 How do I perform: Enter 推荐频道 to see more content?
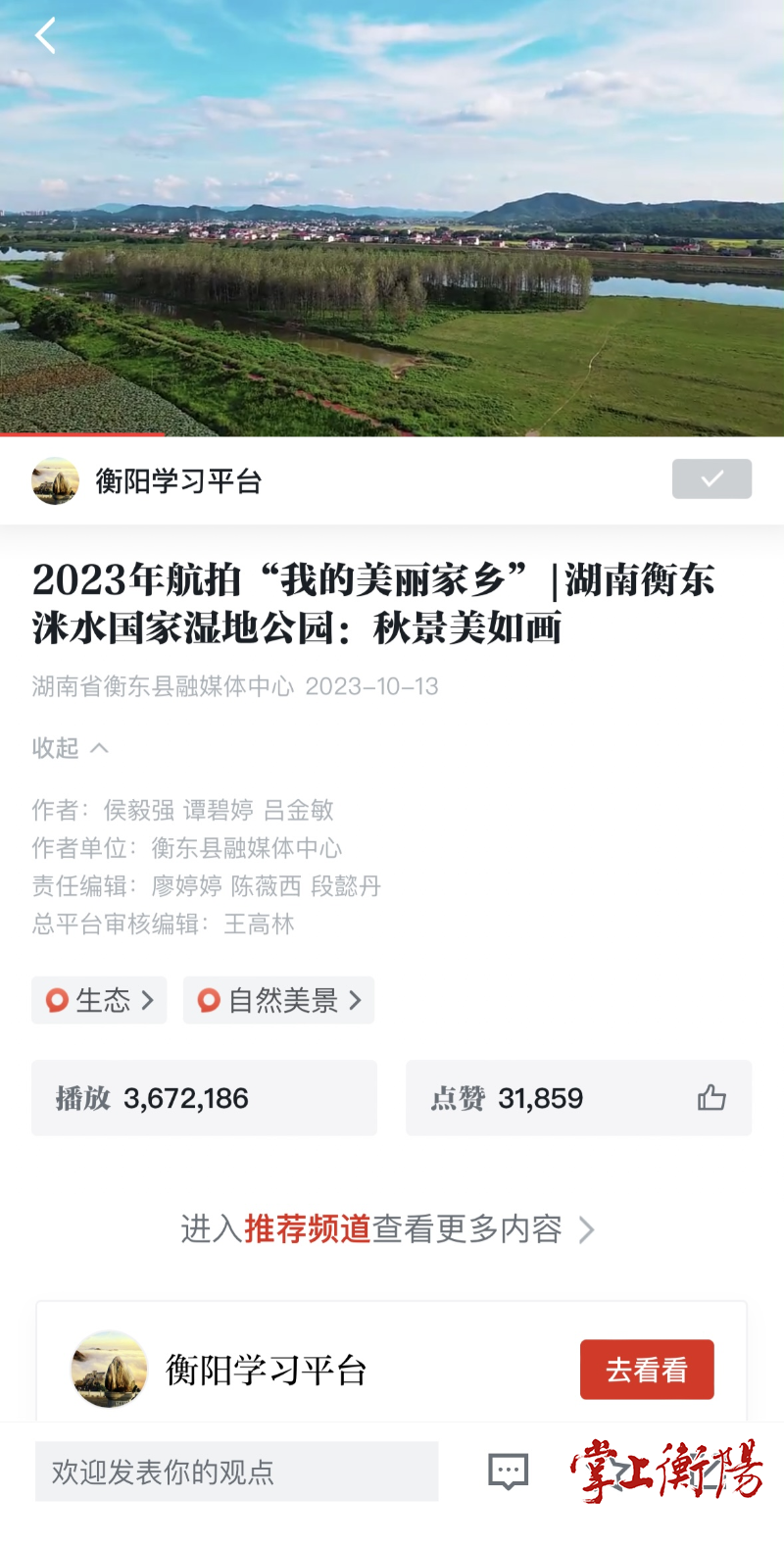(x=387, y=1228)
